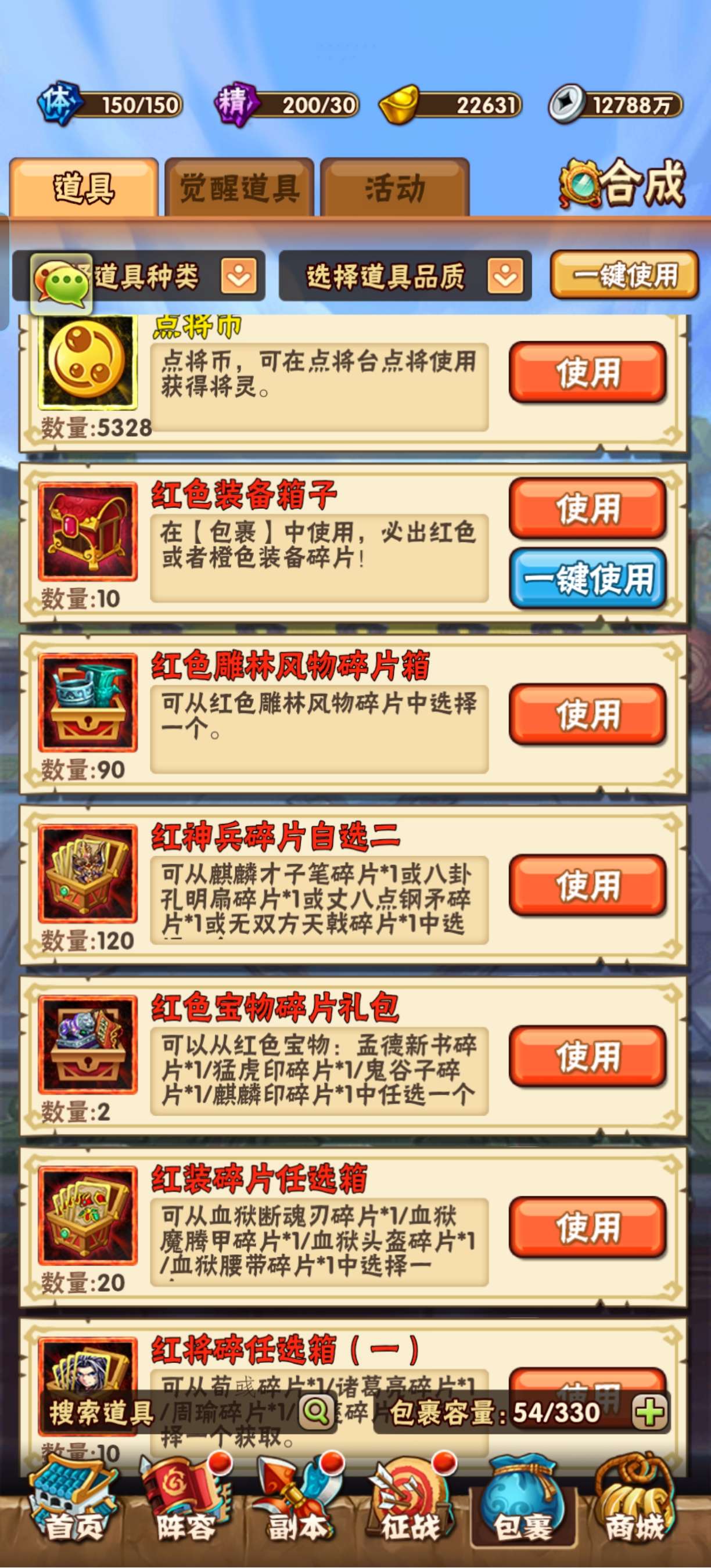Use the 红色雕林风物碎片箱
711x1568 pixels.
click(x=587, y=714)
